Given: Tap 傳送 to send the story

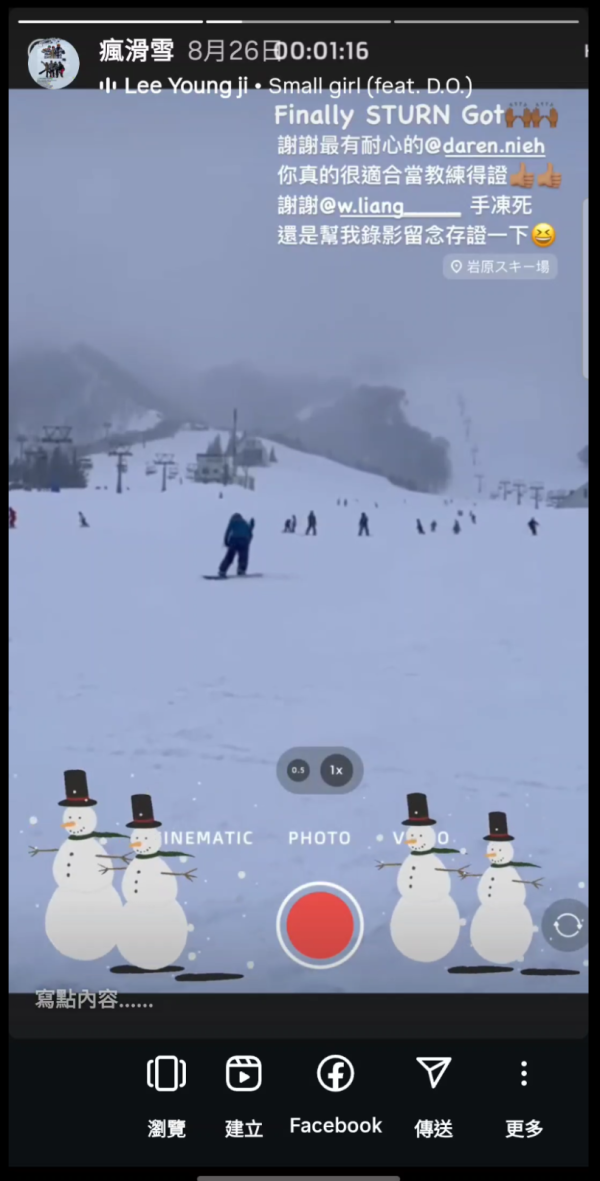Looking at the screenshot, I should 433,1093.
